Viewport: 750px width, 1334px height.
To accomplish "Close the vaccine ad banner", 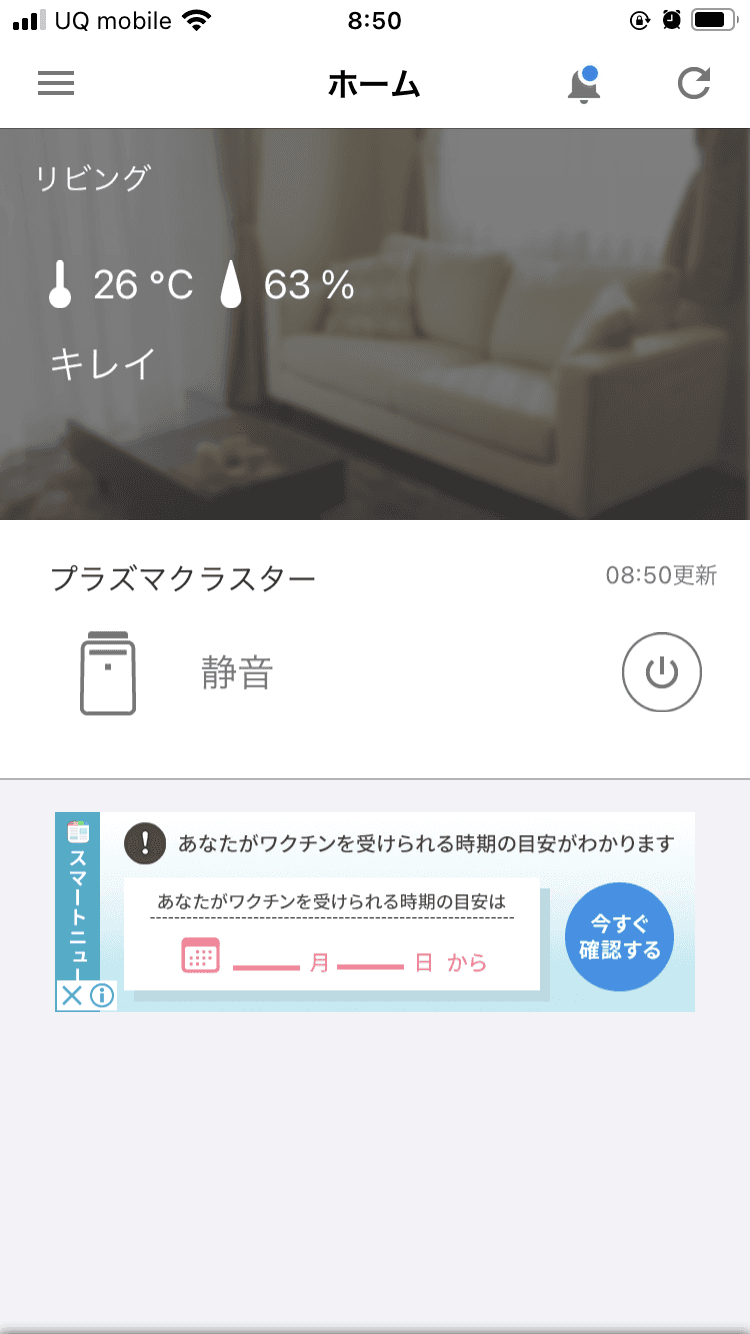I will (x=72, y=996).
